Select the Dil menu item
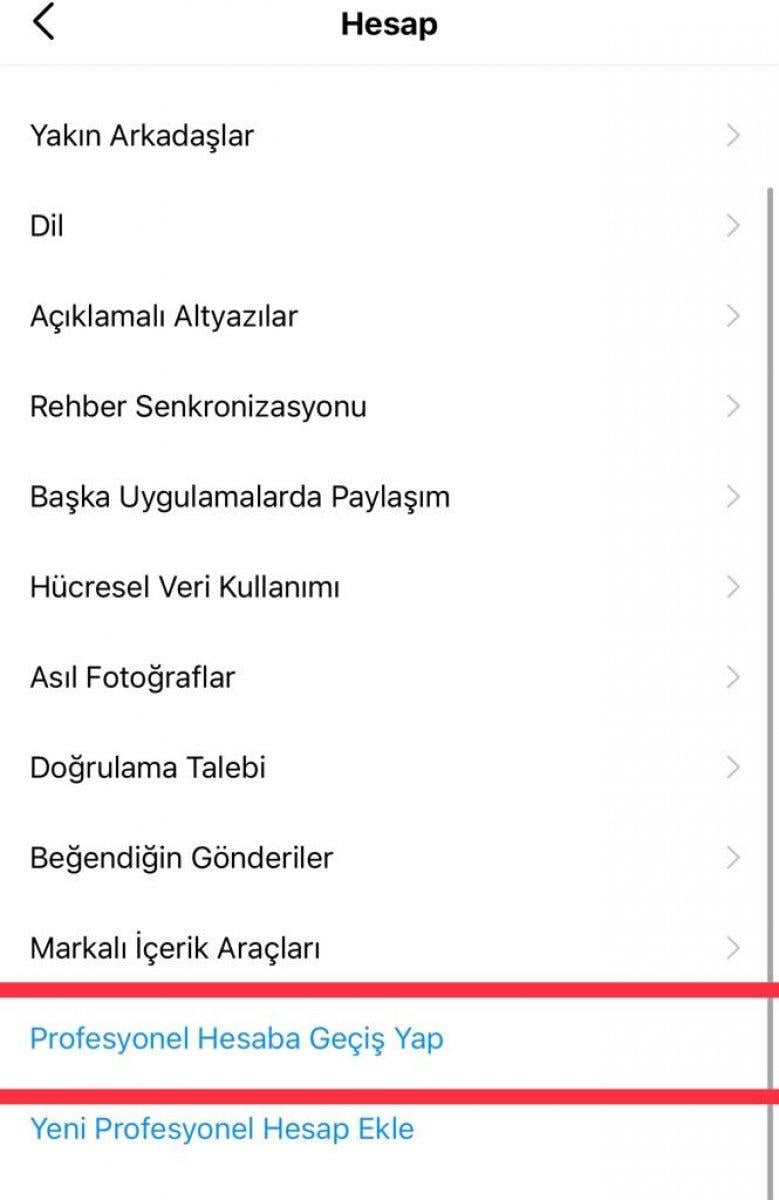Screen dimensions: 779x1200 coord(48,226)
